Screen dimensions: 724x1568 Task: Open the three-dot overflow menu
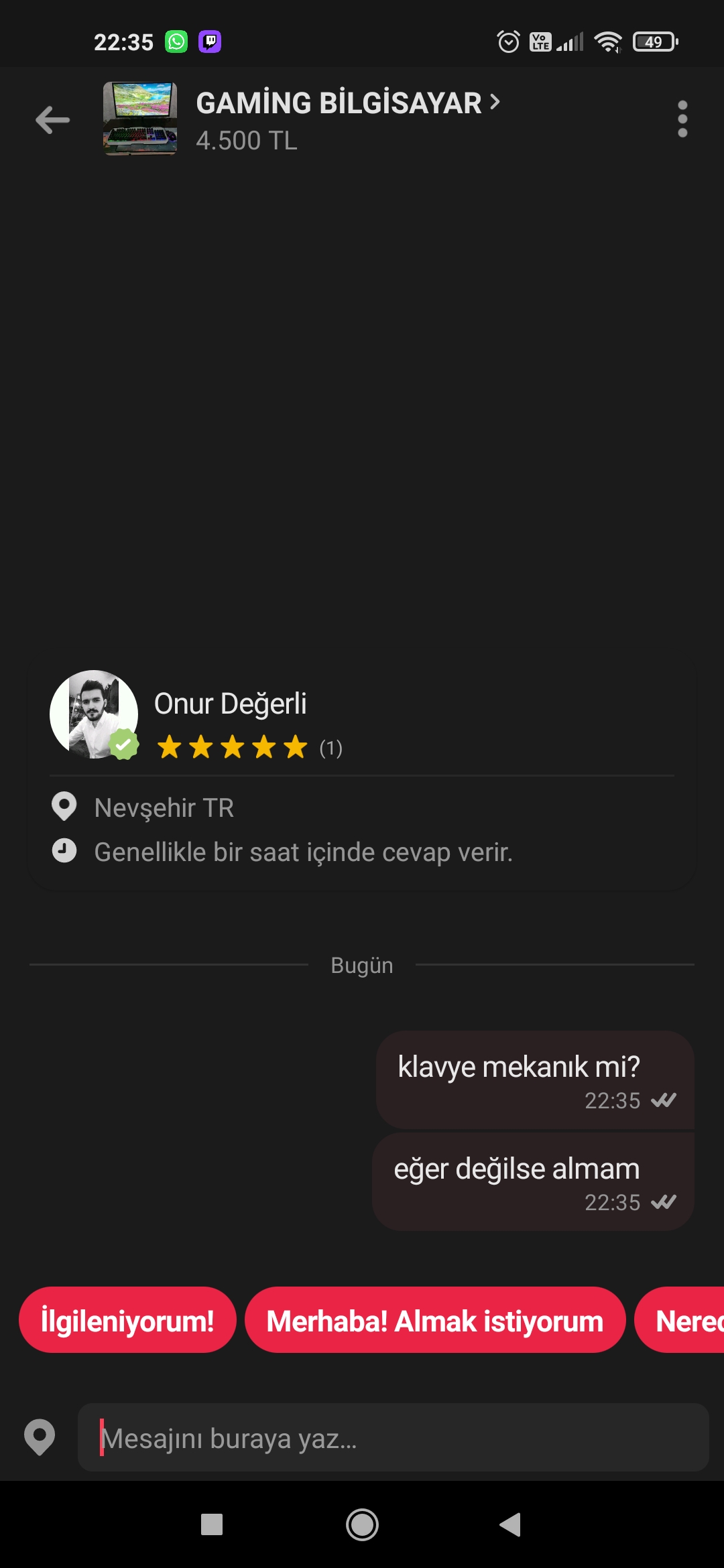[682, 119]
